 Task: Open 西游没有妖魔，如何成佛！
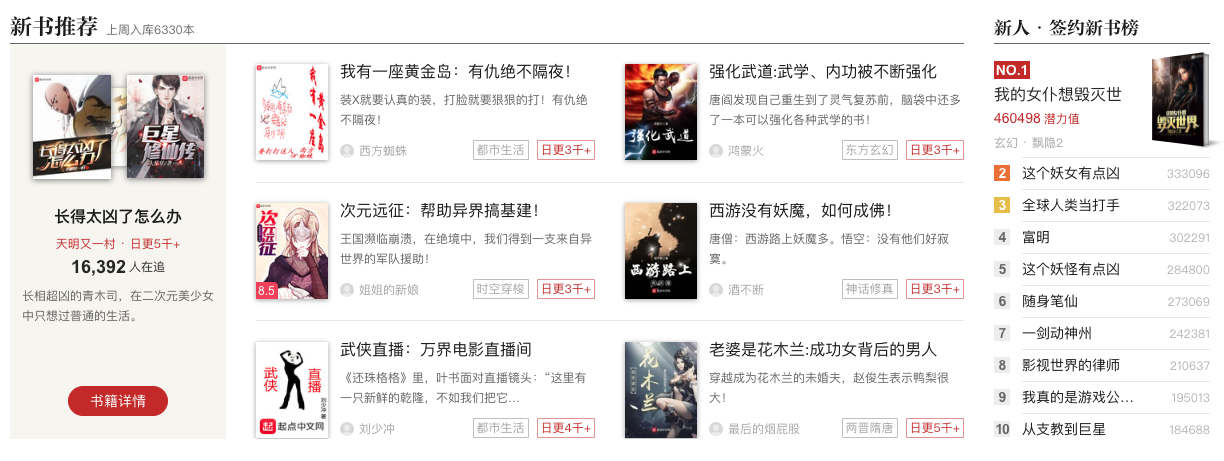[x=800, y=211]
